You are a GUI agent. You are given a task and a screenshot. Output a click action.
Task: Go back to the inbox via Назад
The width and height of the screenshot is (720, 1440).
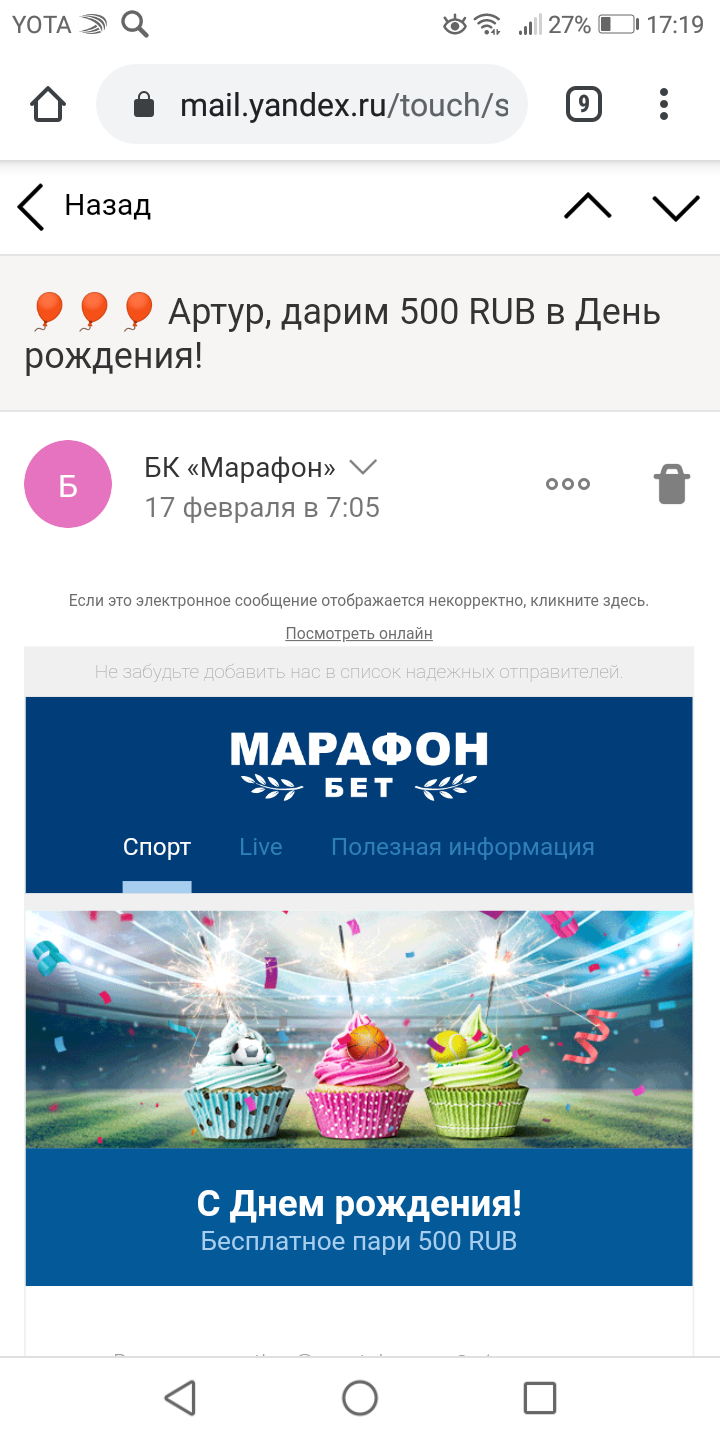click(x=84, y=206)
